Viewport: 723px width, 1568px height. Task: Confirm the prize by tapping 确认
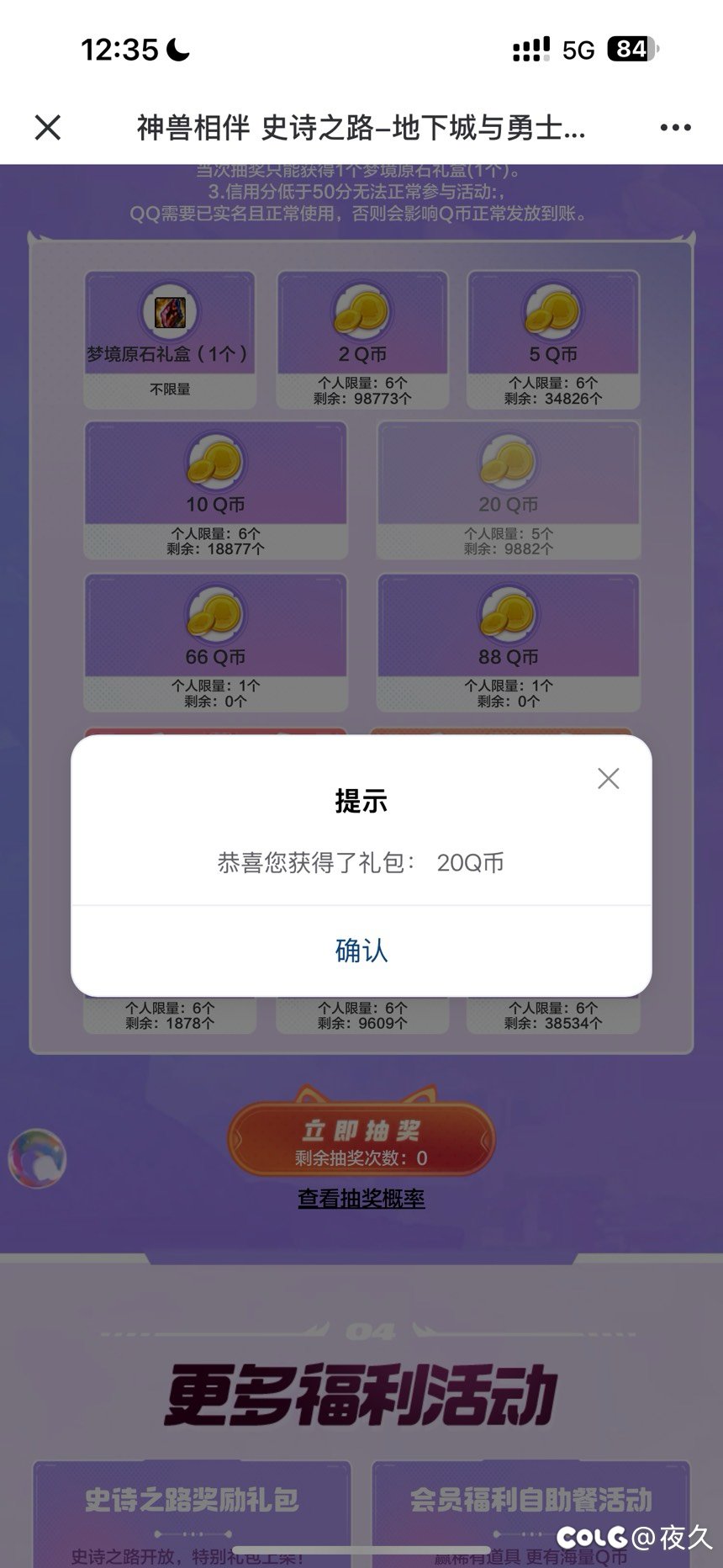pyautogui.click(x=361, y=951)
